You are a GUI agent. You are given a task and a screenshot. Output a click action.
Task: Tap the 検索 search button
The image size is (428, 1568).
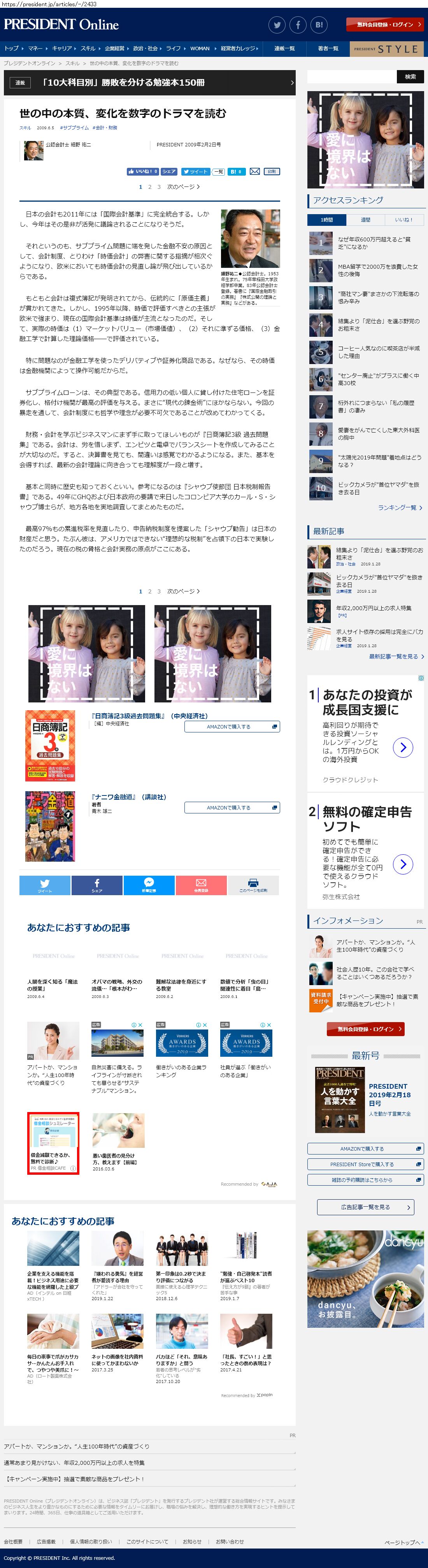(410, 77)
